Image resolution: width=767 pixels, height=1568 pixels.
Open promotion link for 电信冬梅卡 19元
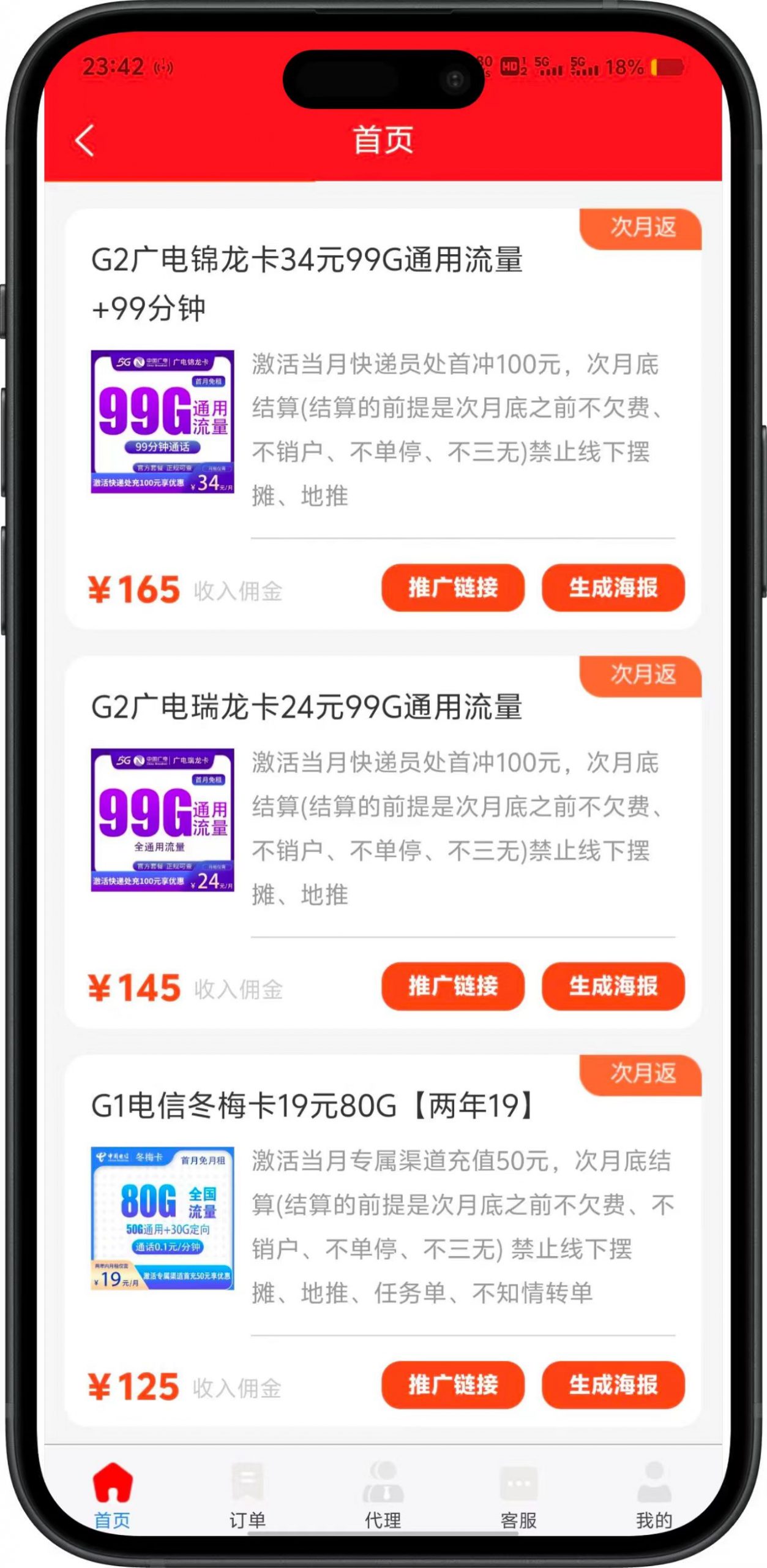pos(452,1385)
